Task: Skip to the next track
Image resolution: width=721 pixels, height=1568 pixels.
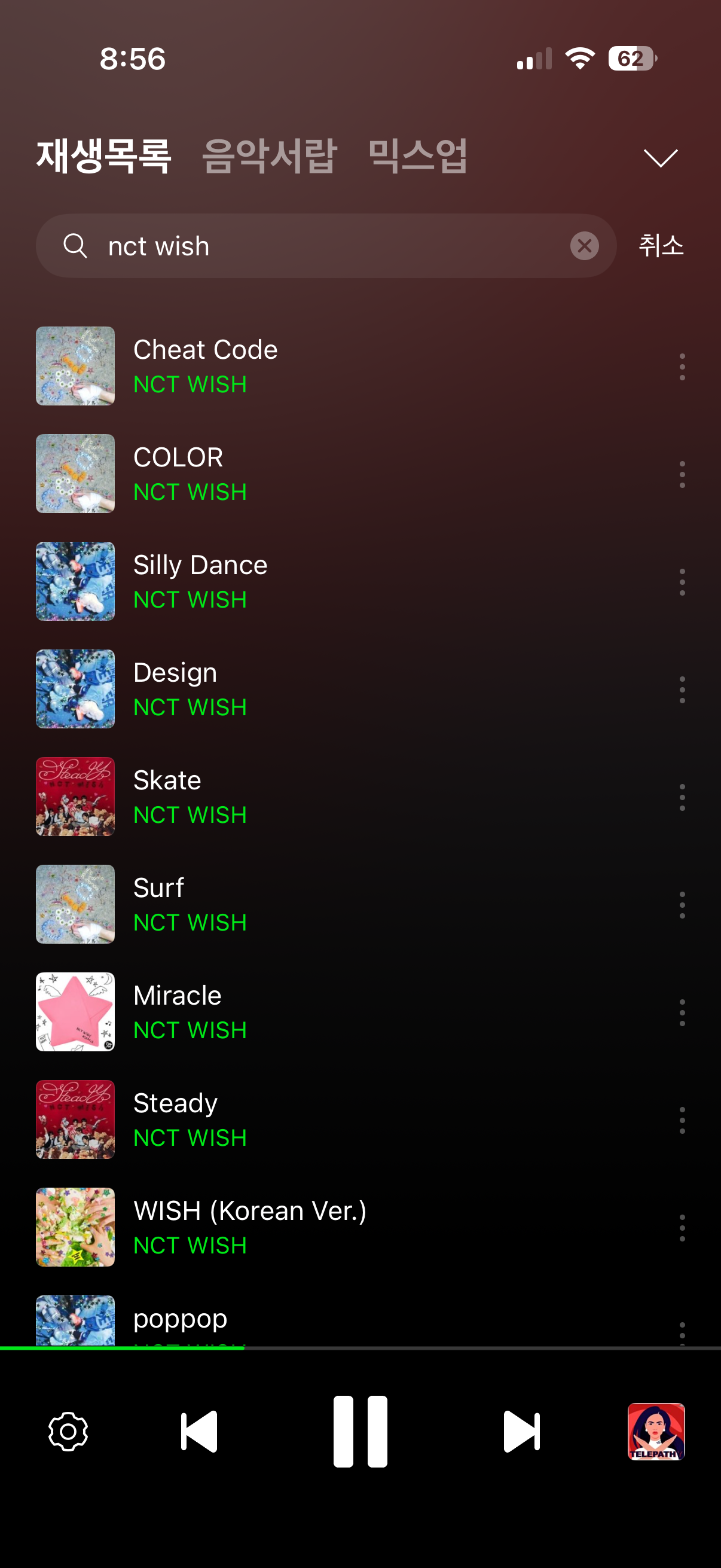Action: (x=521, y=1432)
